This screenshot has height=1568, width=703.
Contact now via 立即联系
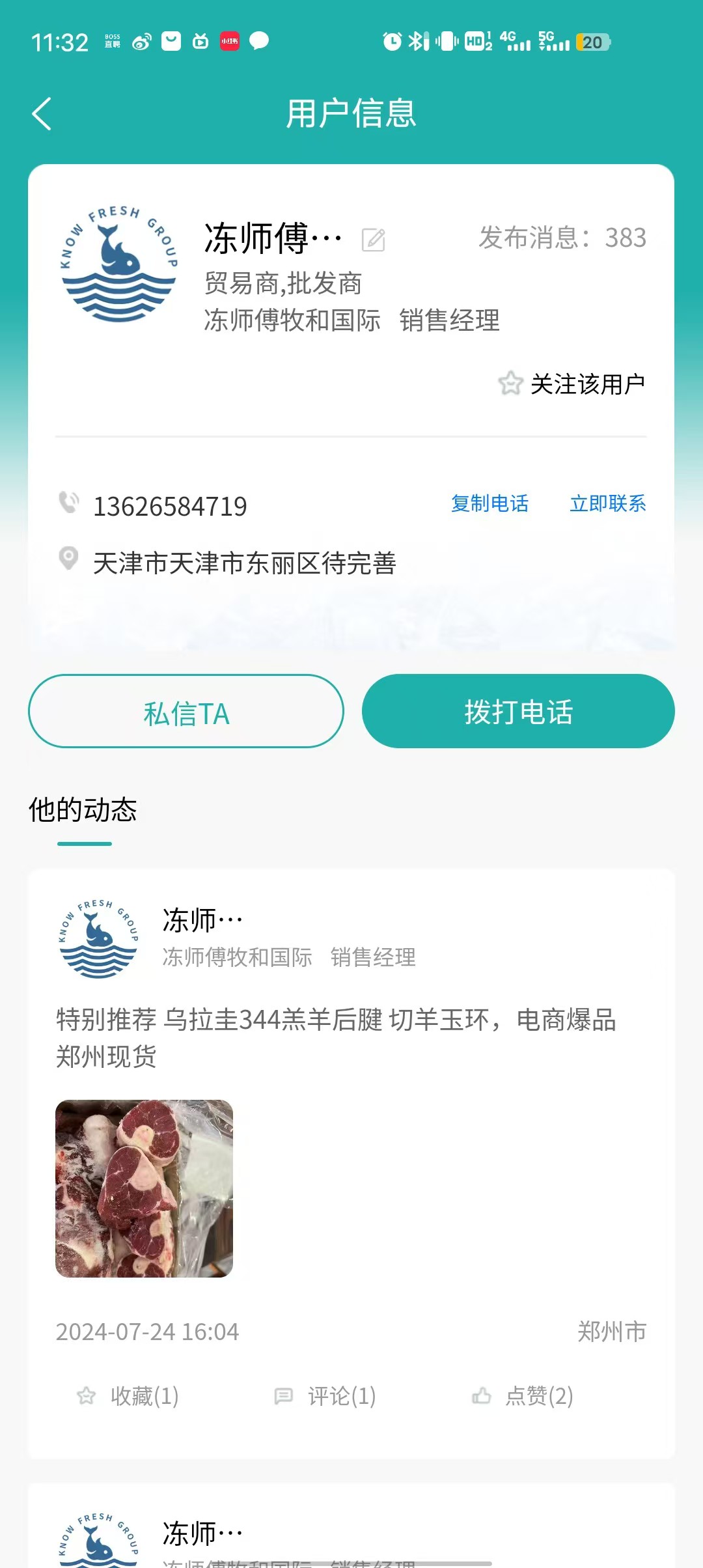click(607, 503)
